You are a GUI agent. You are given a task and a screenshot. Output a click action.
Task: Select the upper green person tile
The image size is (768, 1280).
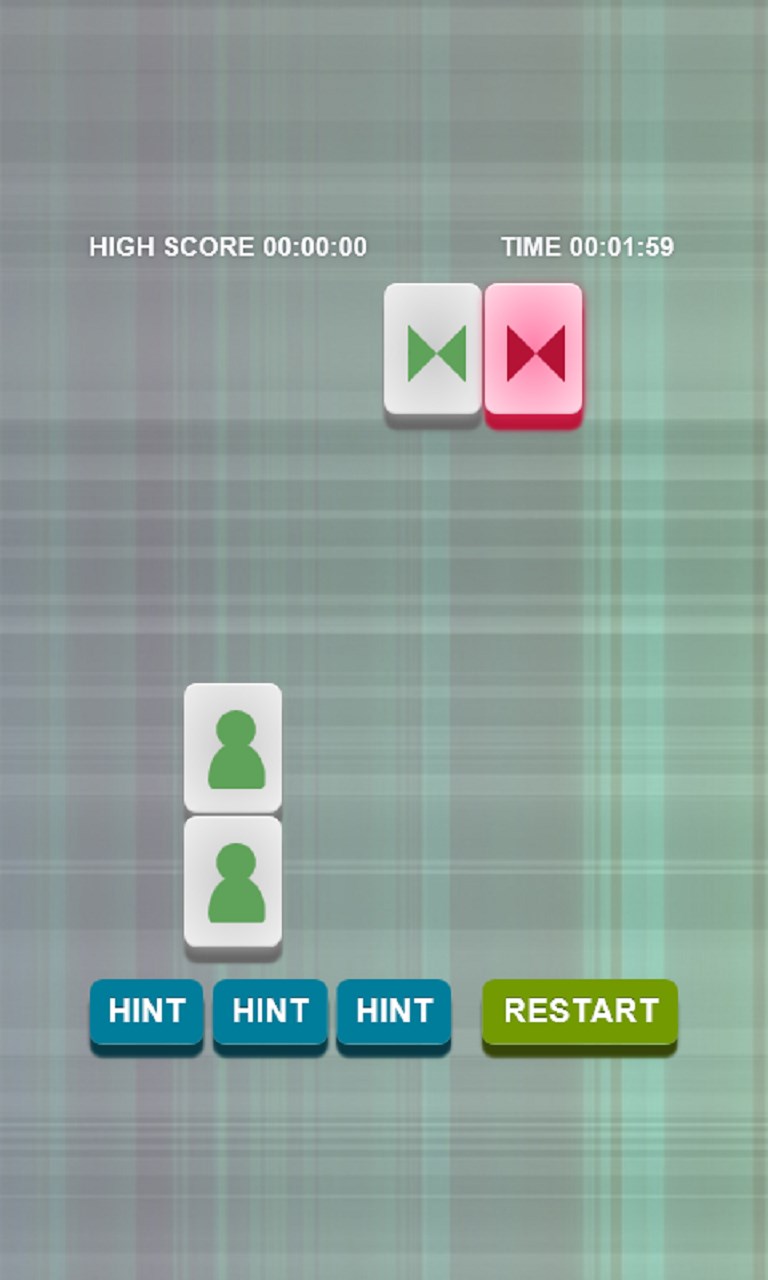pos(233,747)
